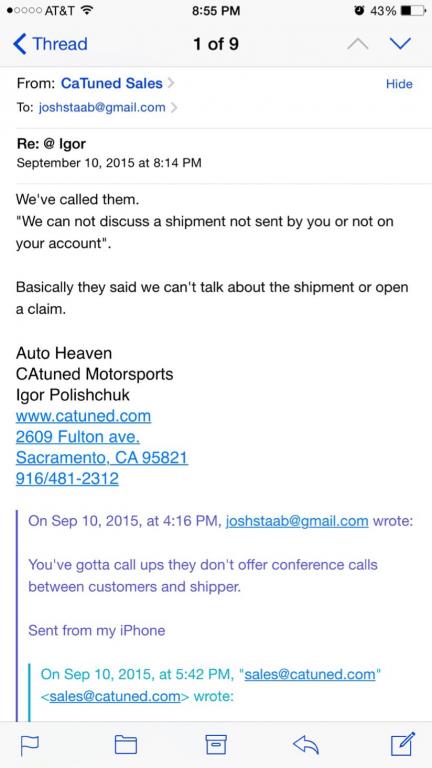Compose a new email
Screen dimensions: 432x768
click(403, 744)
